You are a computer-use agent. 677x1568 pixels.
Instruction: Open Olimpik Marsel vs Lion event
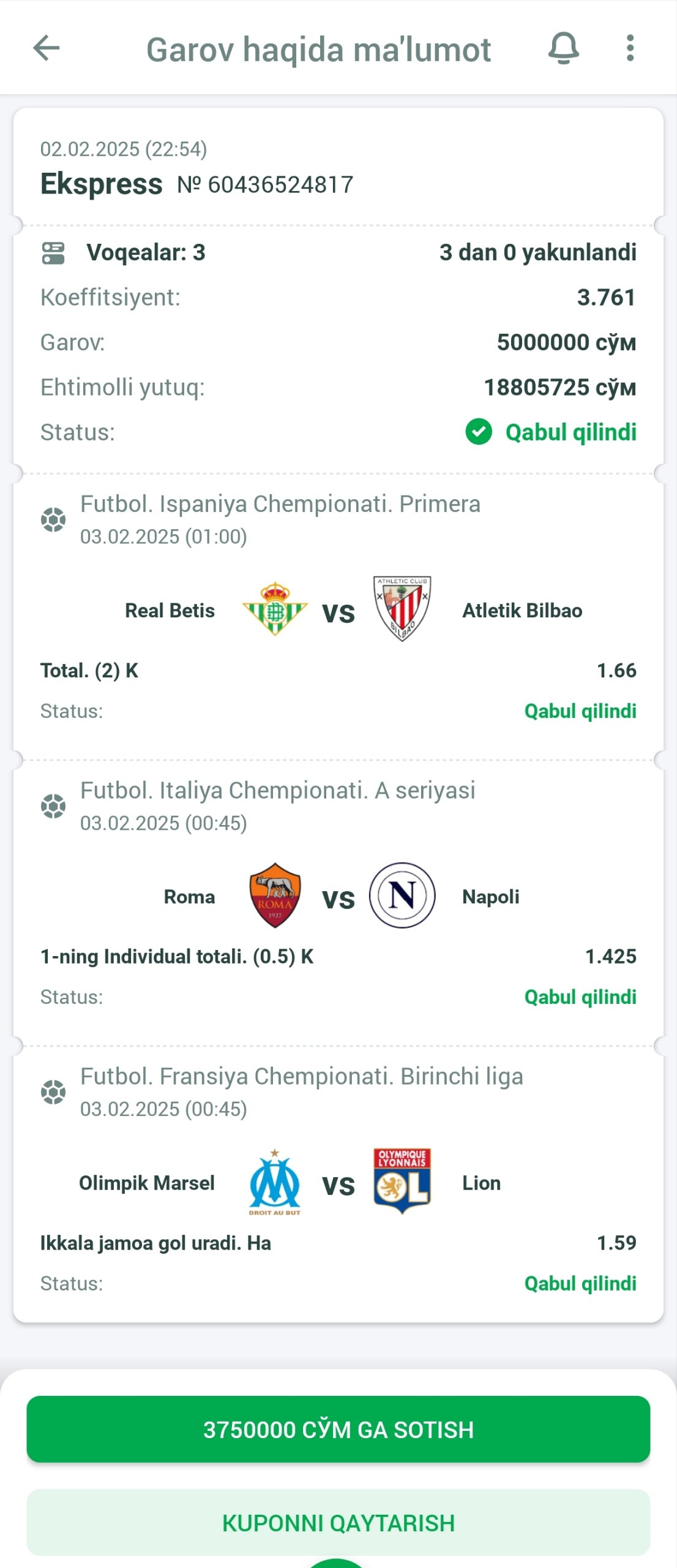(338, 1182)
